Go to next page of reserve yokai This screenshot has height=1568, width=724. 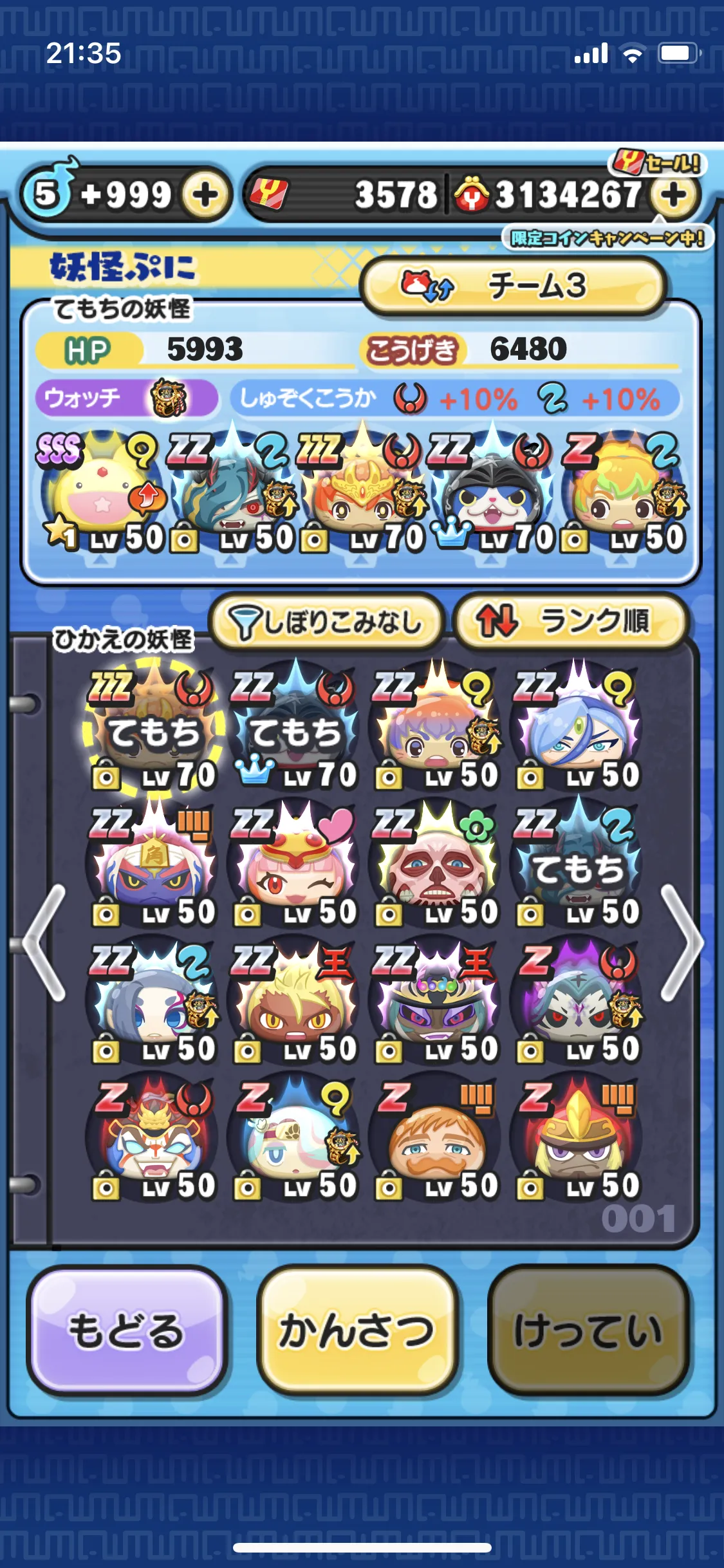[682, 942]
